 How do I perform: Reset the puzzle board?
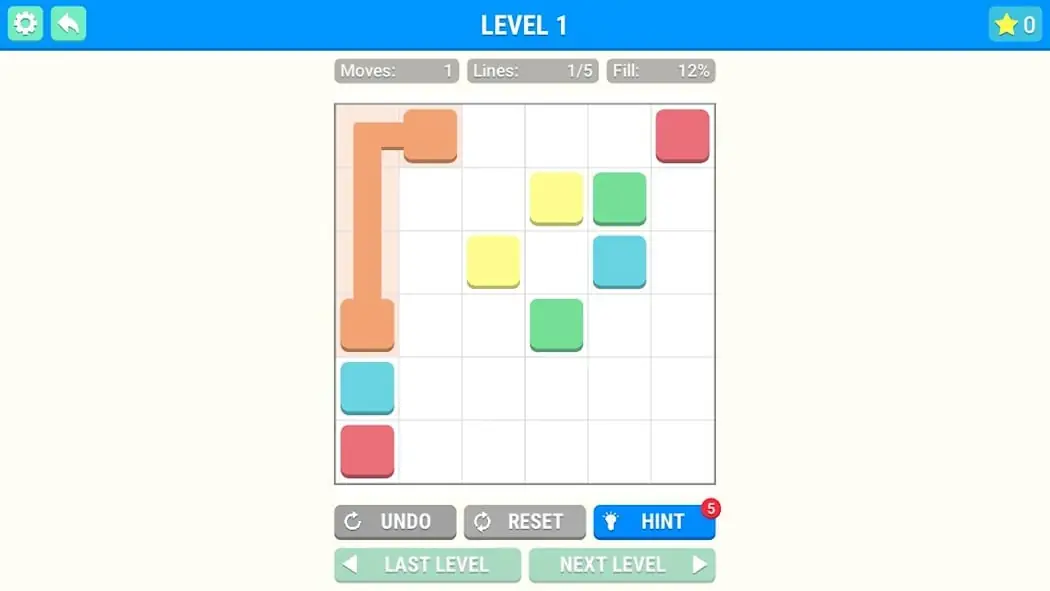[x=525, y=521]
